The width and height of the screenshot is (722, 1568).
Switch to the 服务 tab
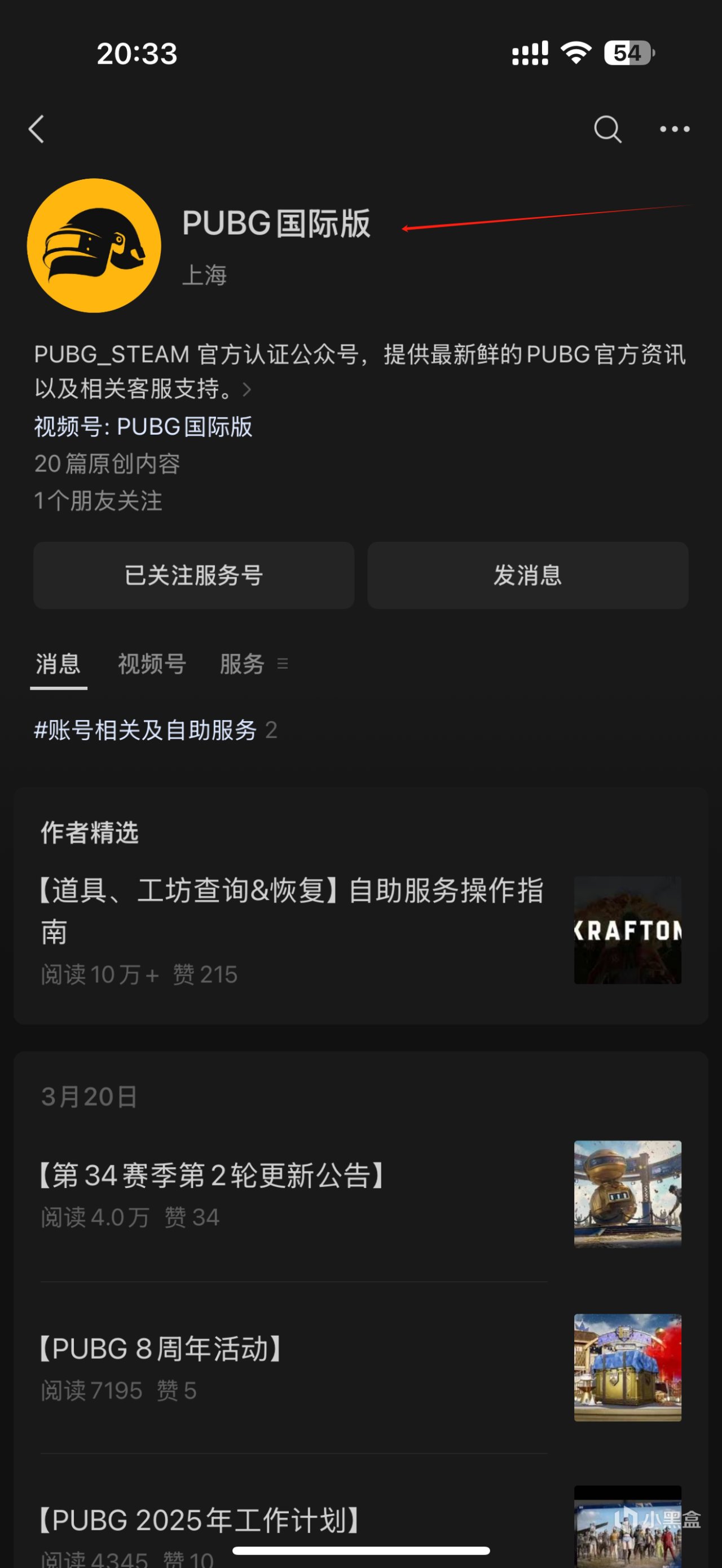coord(241,665)
